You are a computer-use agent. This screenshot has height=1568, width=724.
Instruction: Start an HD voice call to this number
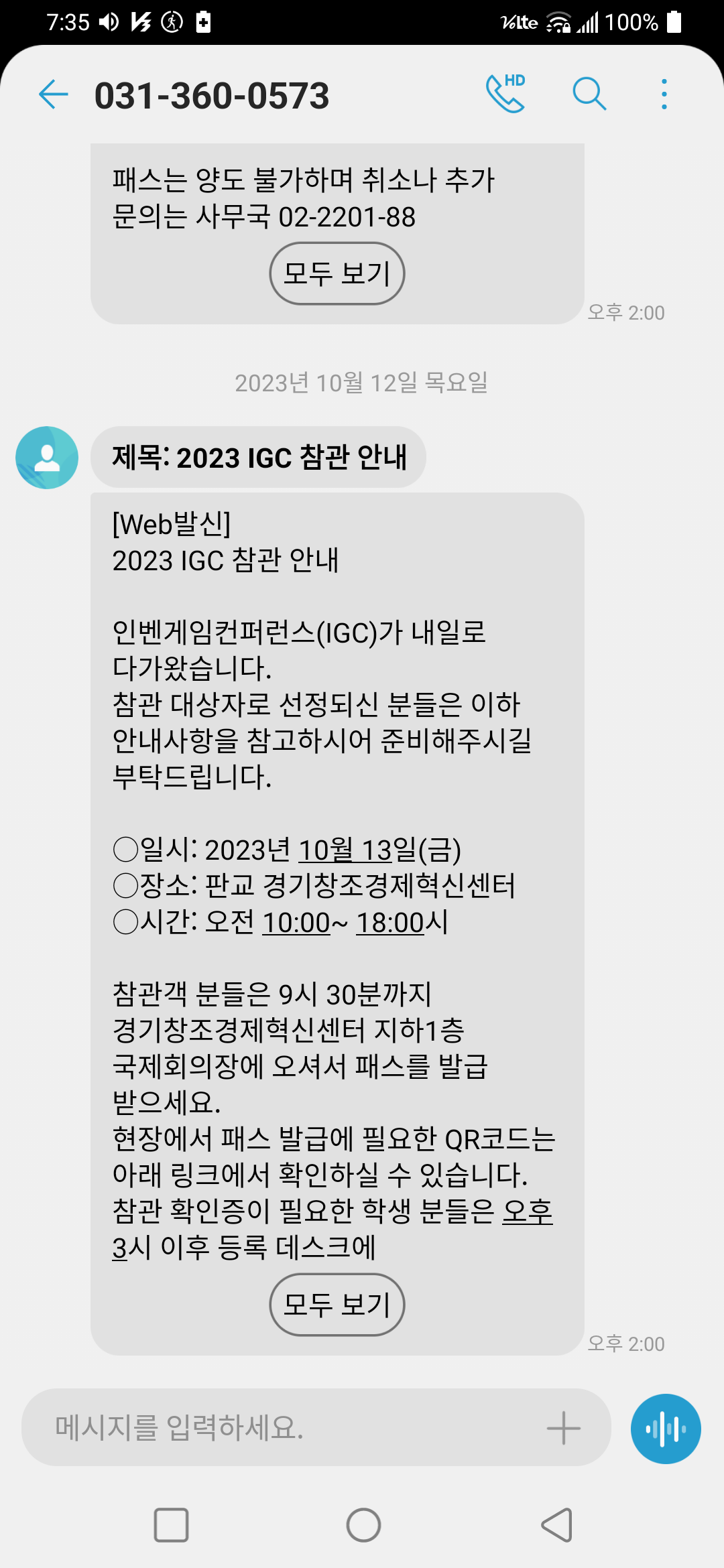[505, 94]
